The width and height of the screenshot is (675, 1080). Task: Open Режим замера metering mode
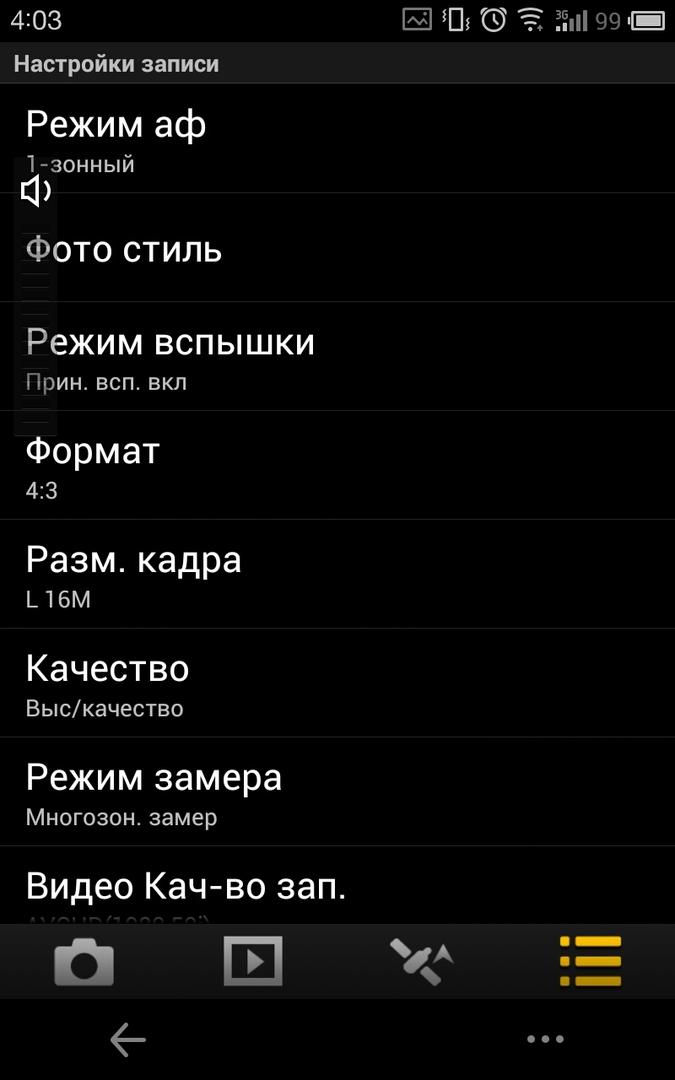tap(337, 793)
